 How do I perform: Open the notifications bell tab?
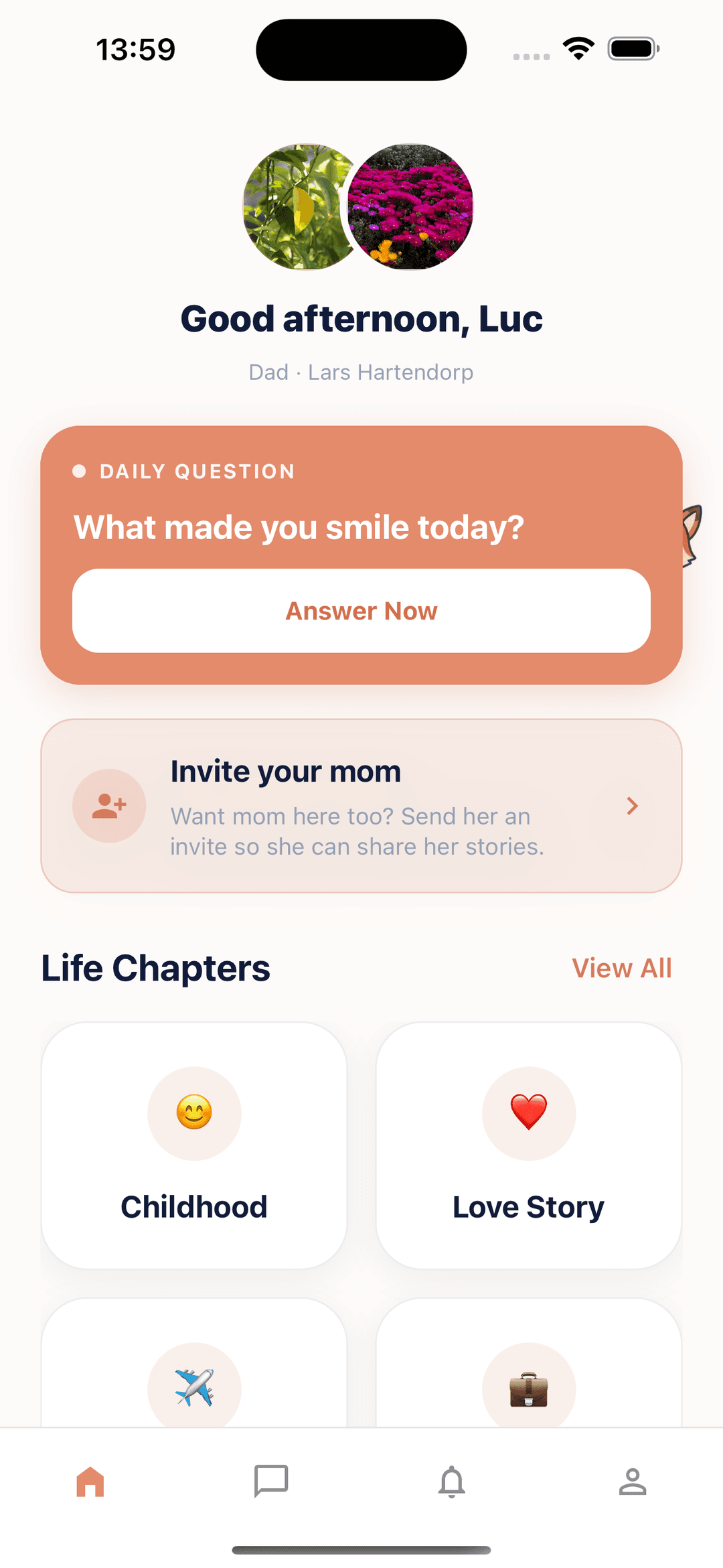click(452, 1482)
